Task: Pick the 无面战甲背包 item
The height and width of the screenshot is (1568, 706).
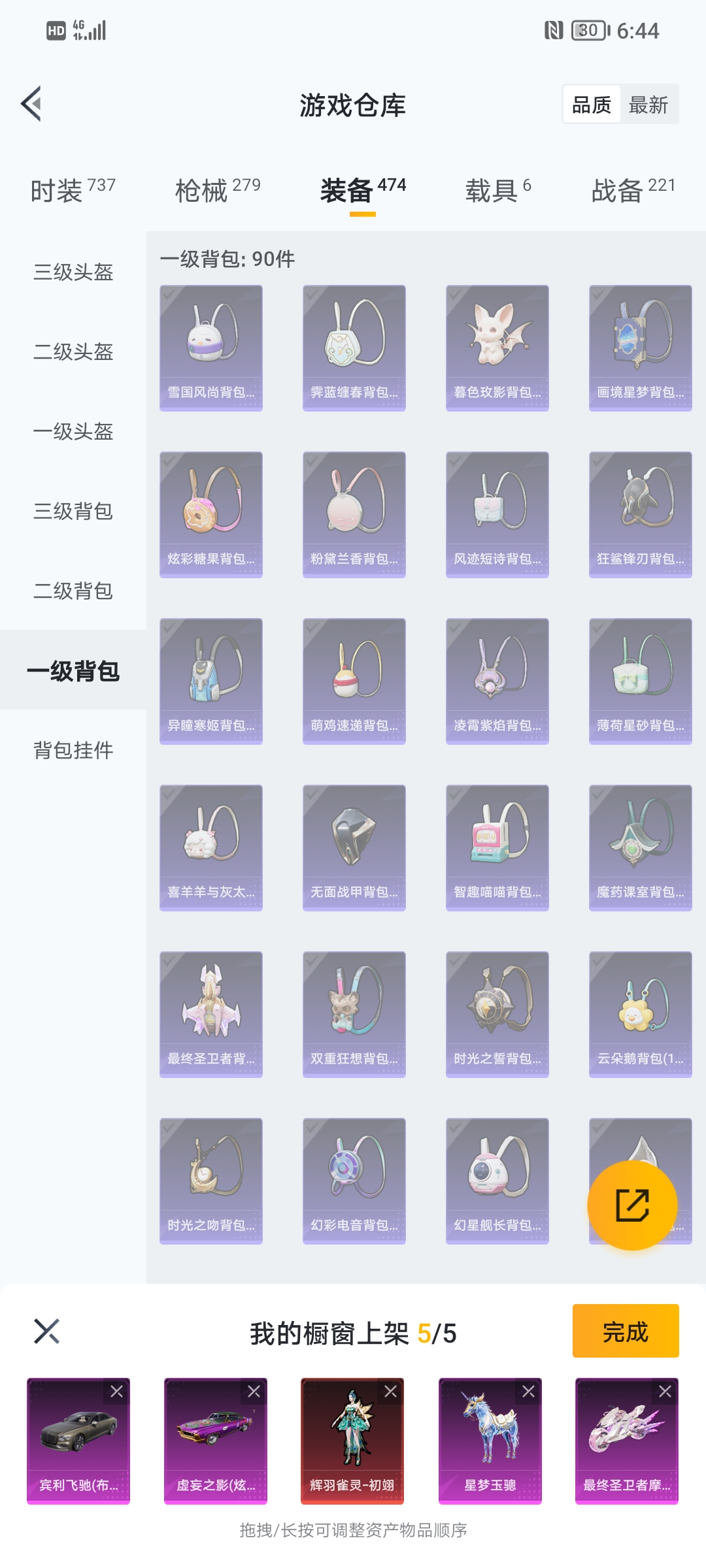Action: pyautogui.click(x=354, y=847)
